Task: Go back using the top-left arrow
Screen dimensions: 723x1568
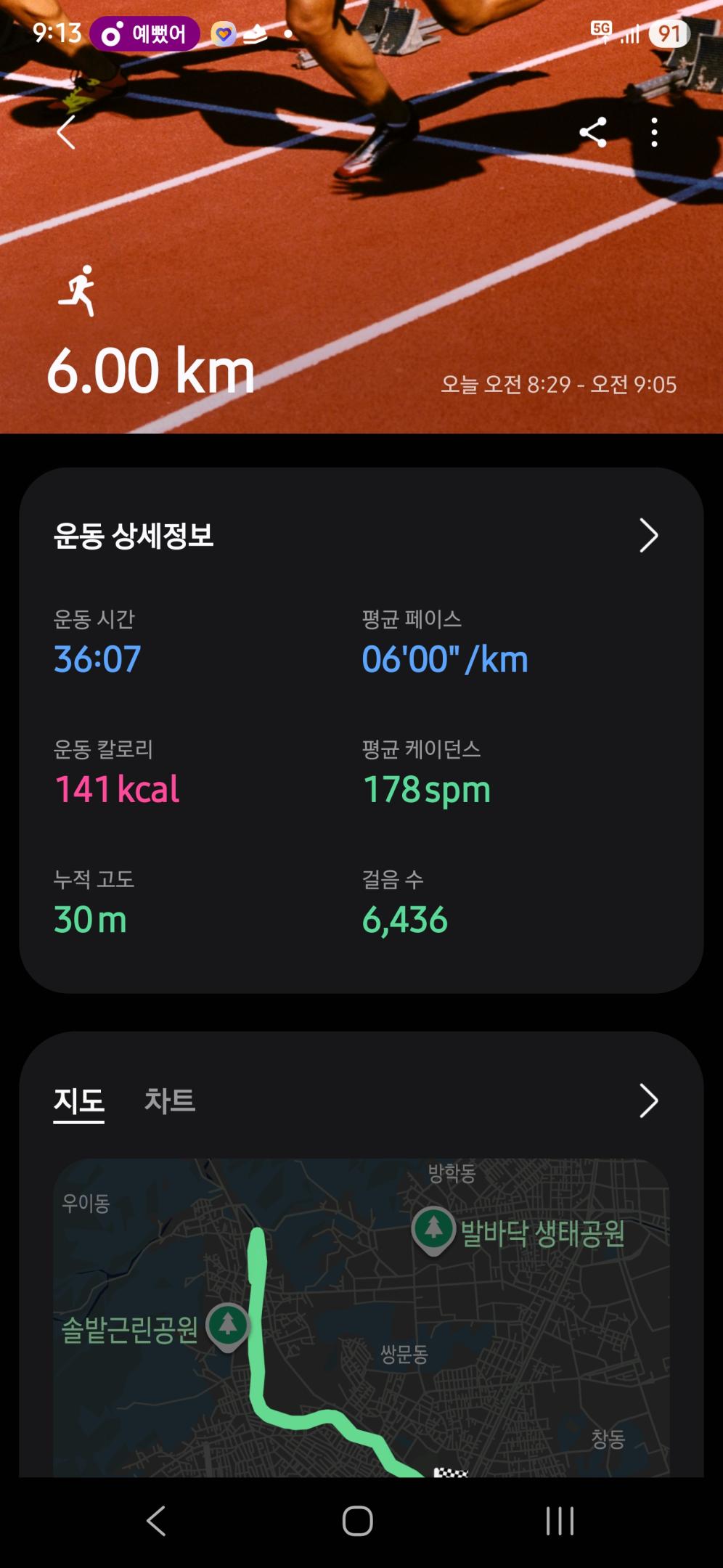Action: click(66, 132)
